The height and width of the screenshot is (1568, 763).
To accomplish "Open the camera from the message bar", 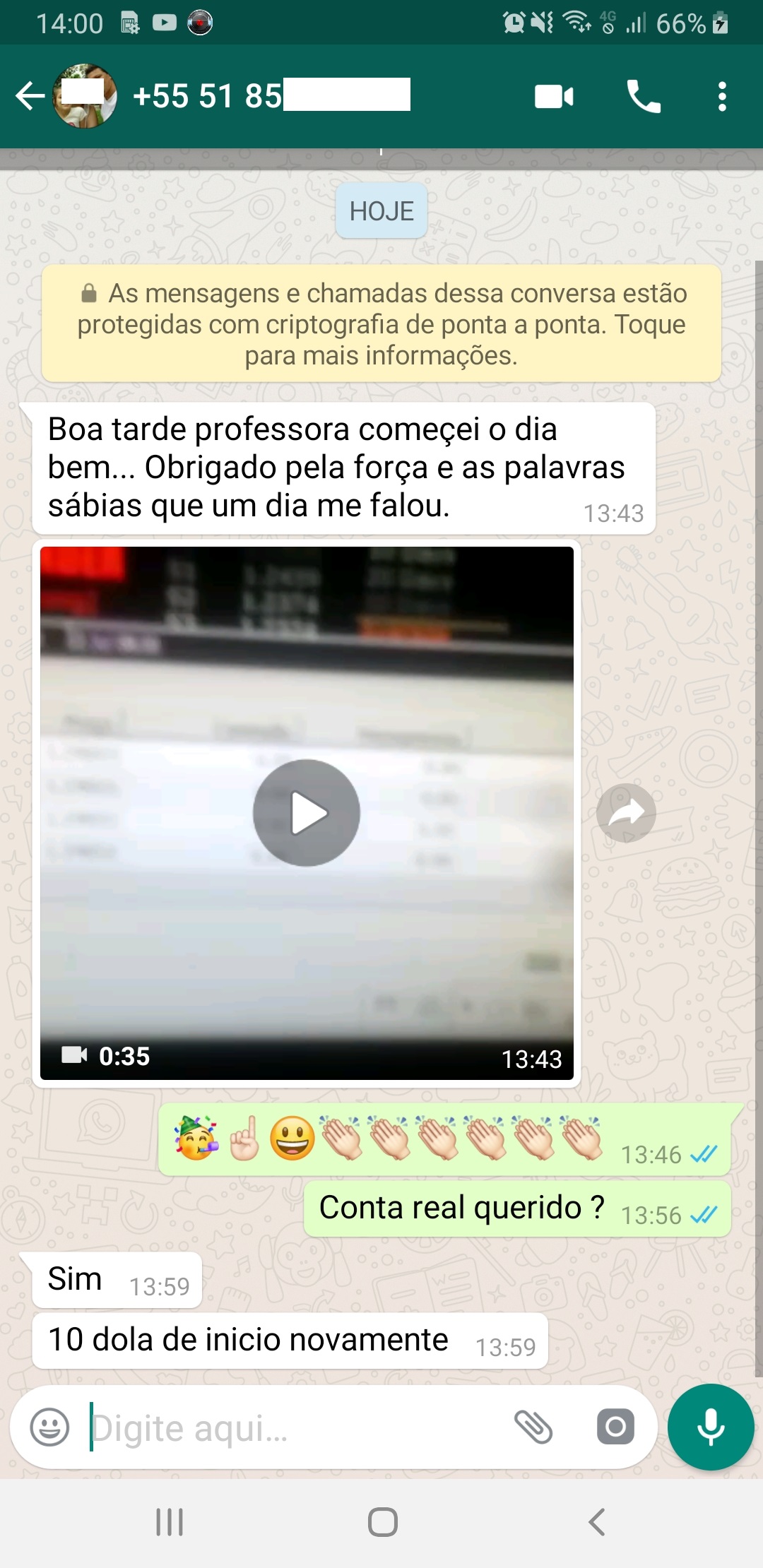I will coord(615,1427).
